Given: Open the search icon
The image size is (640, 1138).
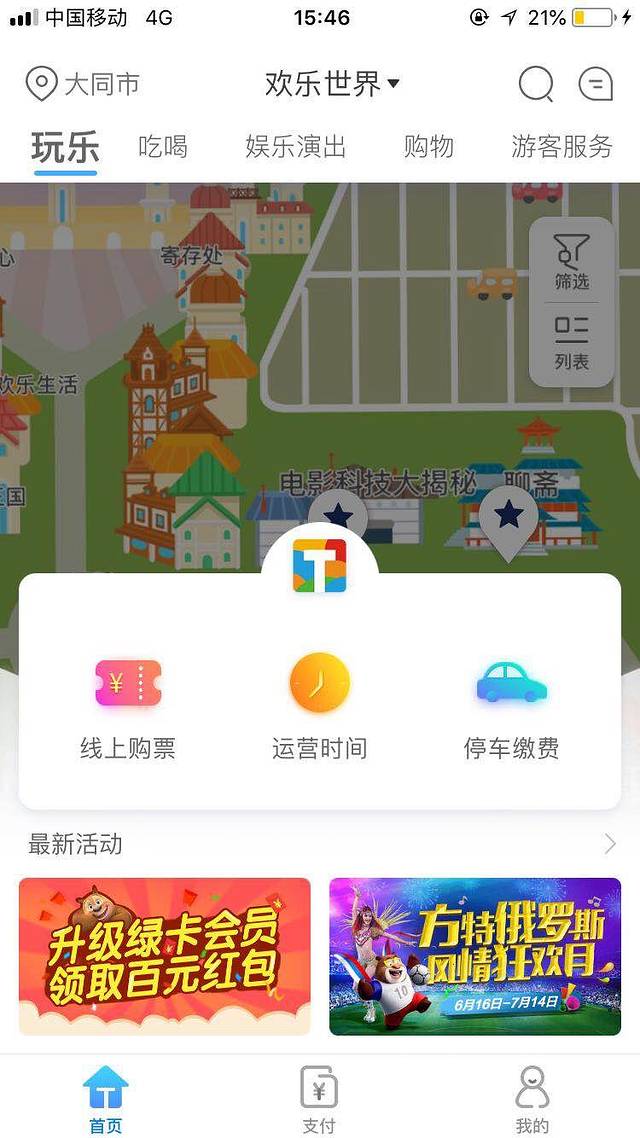Looking at the screenshot, I should click(536, 84).
